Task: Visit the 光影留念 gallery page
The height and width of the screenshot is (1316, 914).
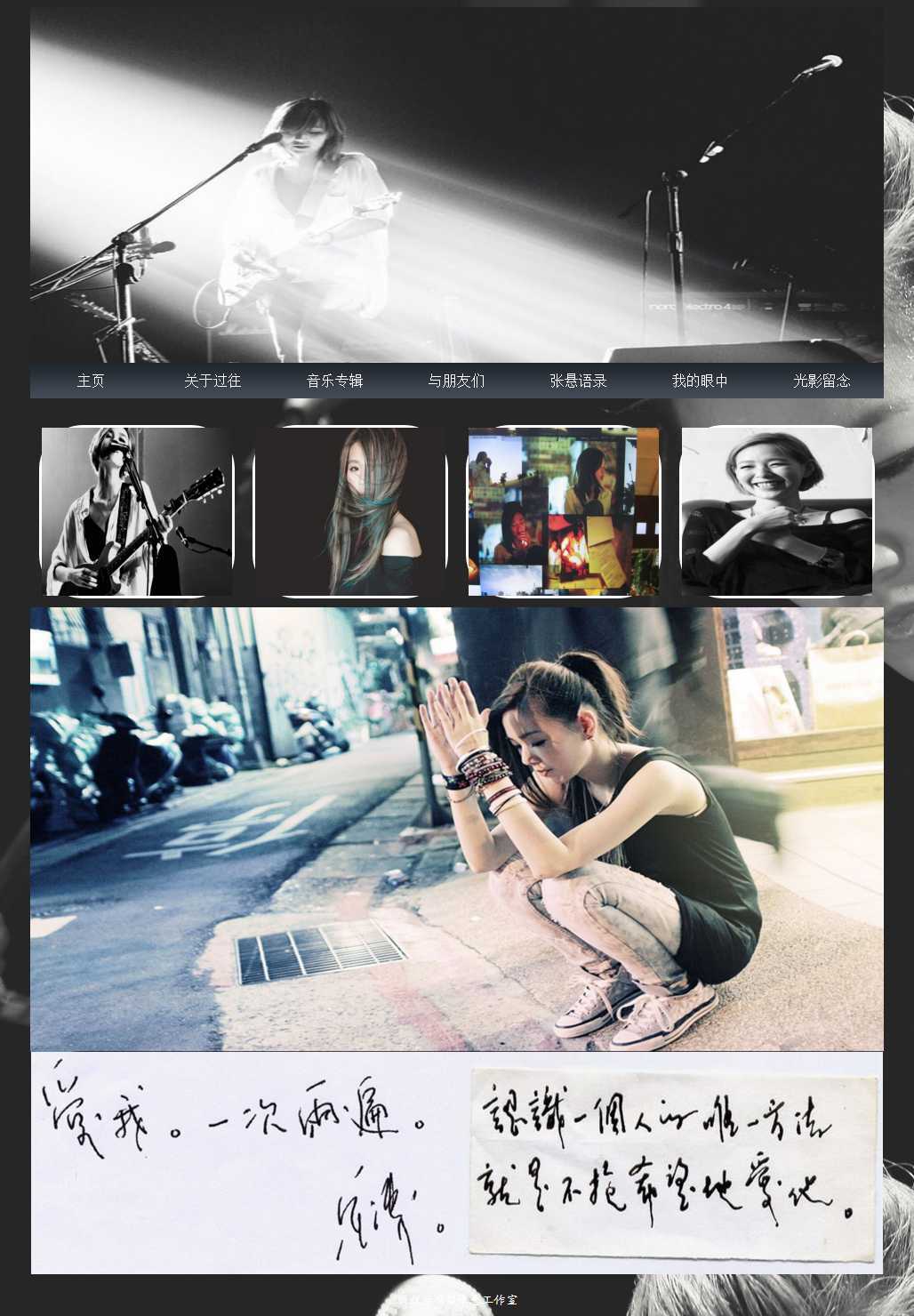Action: [822, 381]
